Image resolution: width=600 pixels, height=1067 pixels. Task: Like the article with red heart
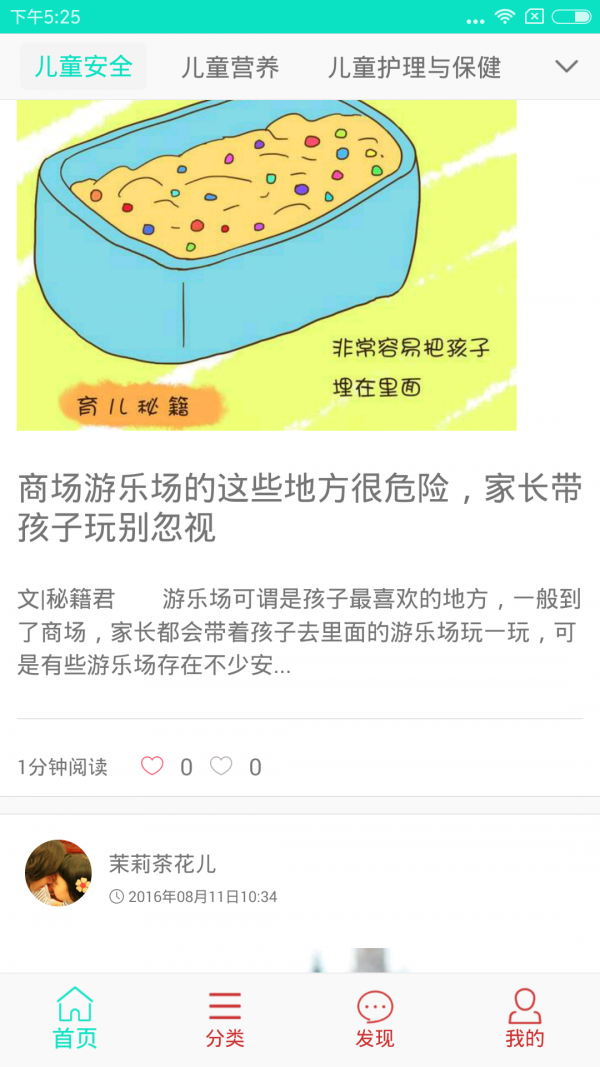[152, 767]
